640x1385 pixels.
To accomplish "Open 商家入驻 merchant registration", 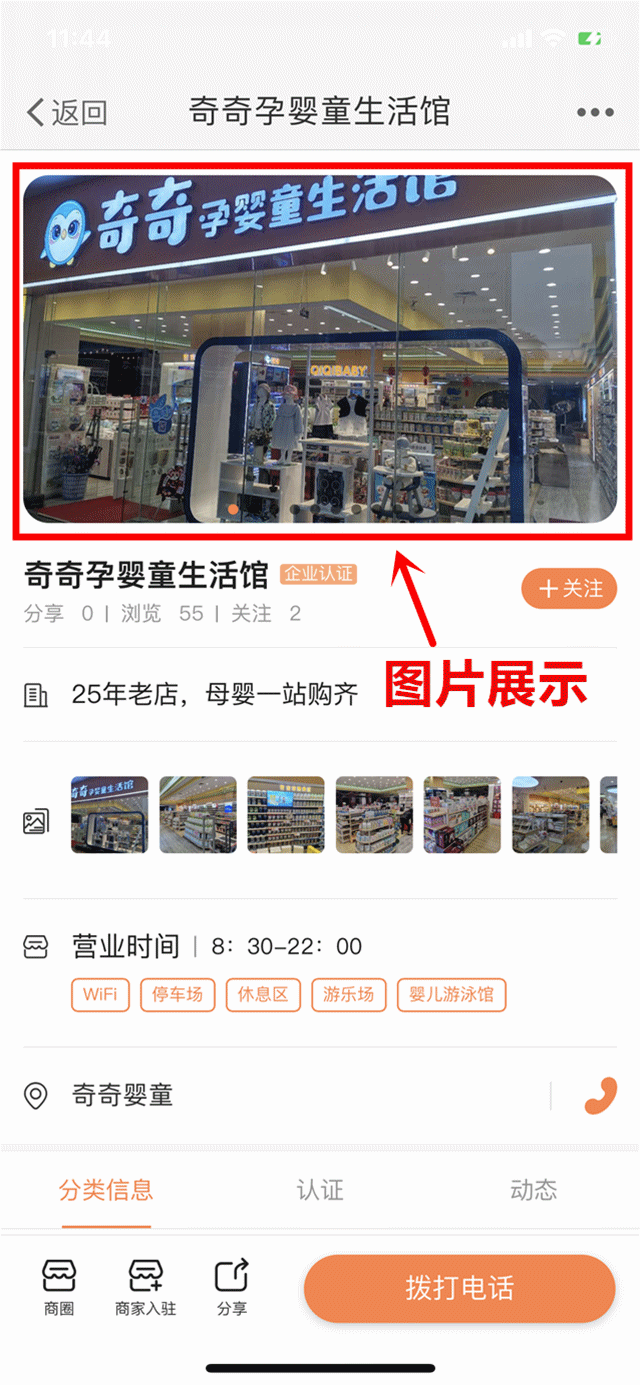I will point(145,1288).
